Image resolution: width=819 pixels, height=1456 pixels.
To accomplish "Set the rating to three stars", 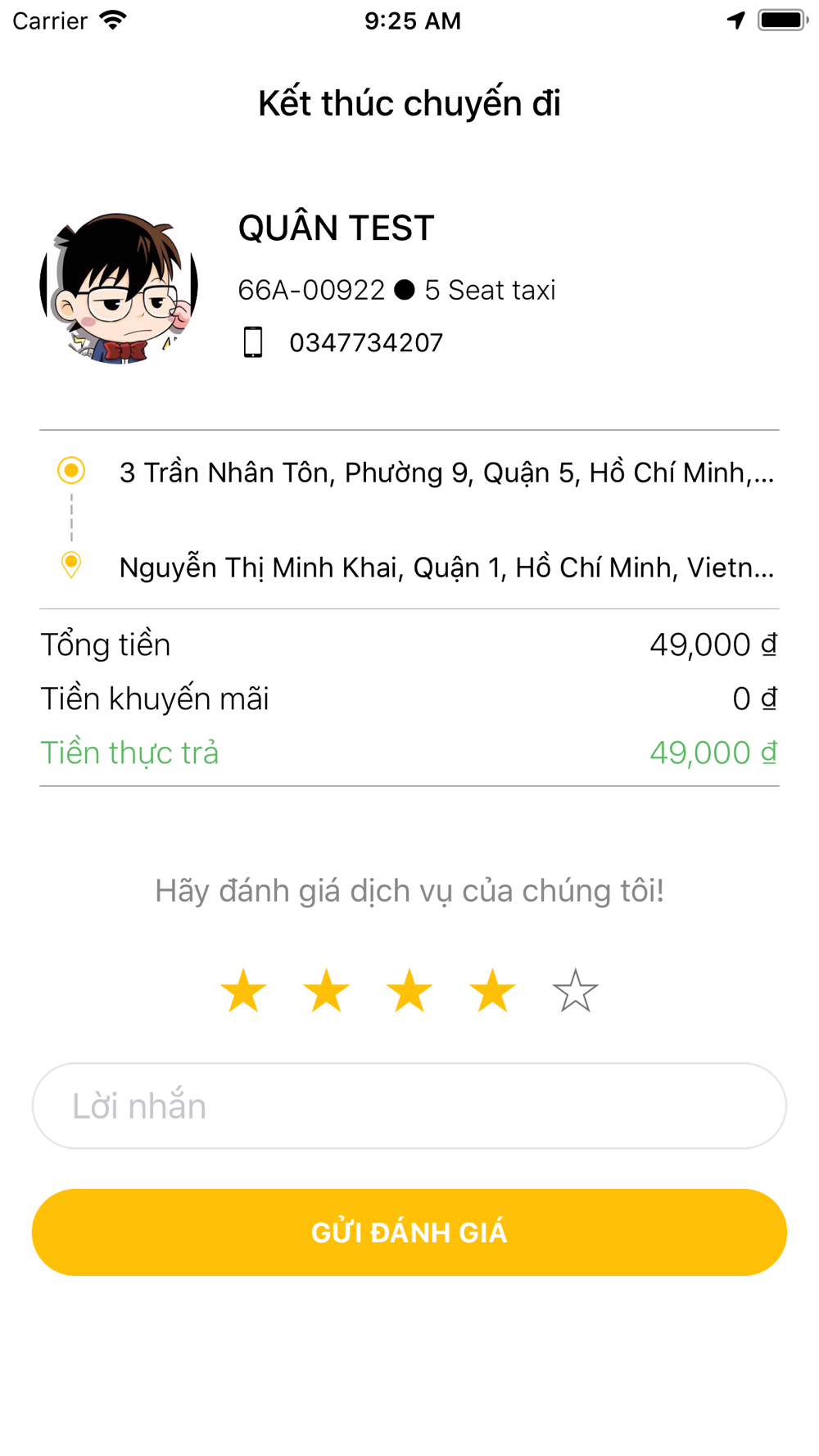I will click(x=409, y=991).
